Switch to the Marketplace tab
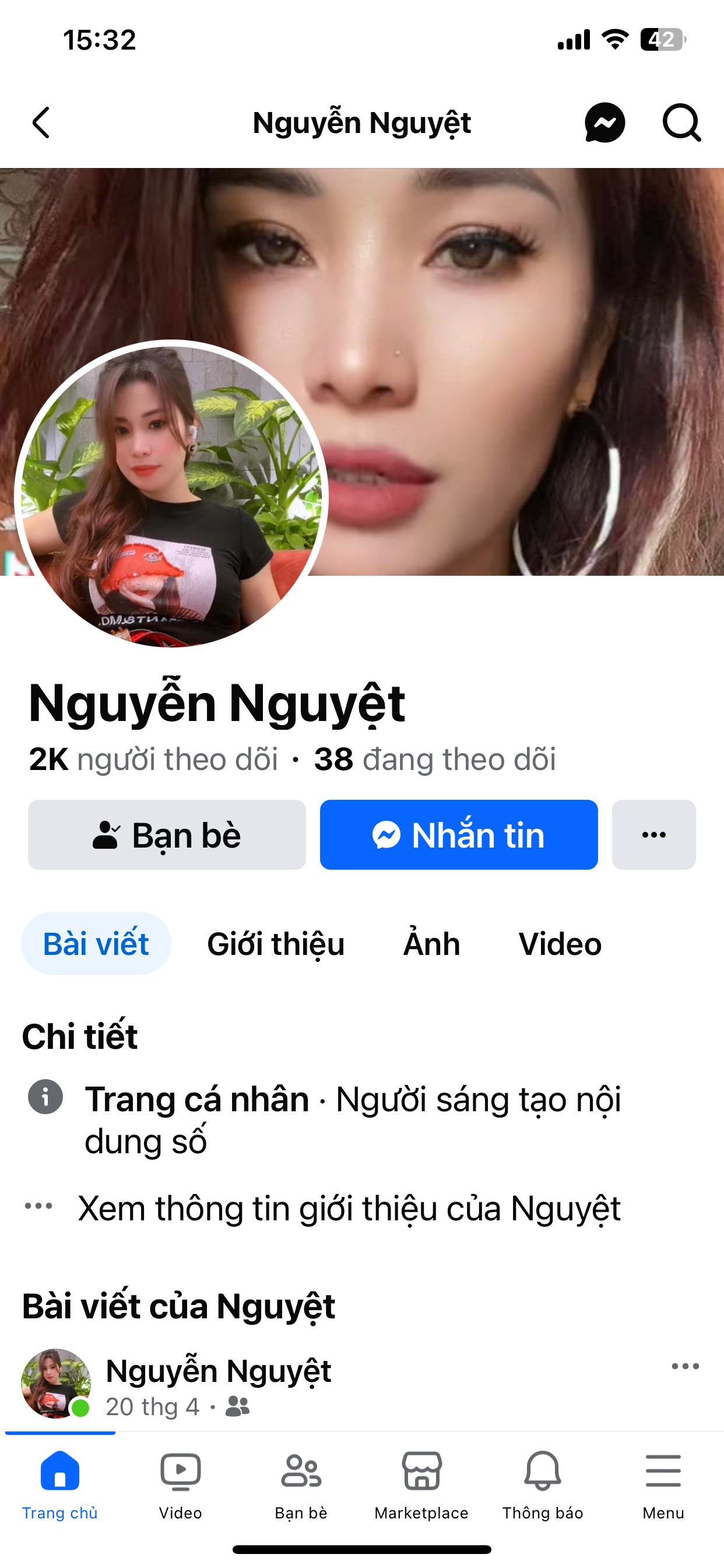The image size is (724, 1568). coord(421,1484)
